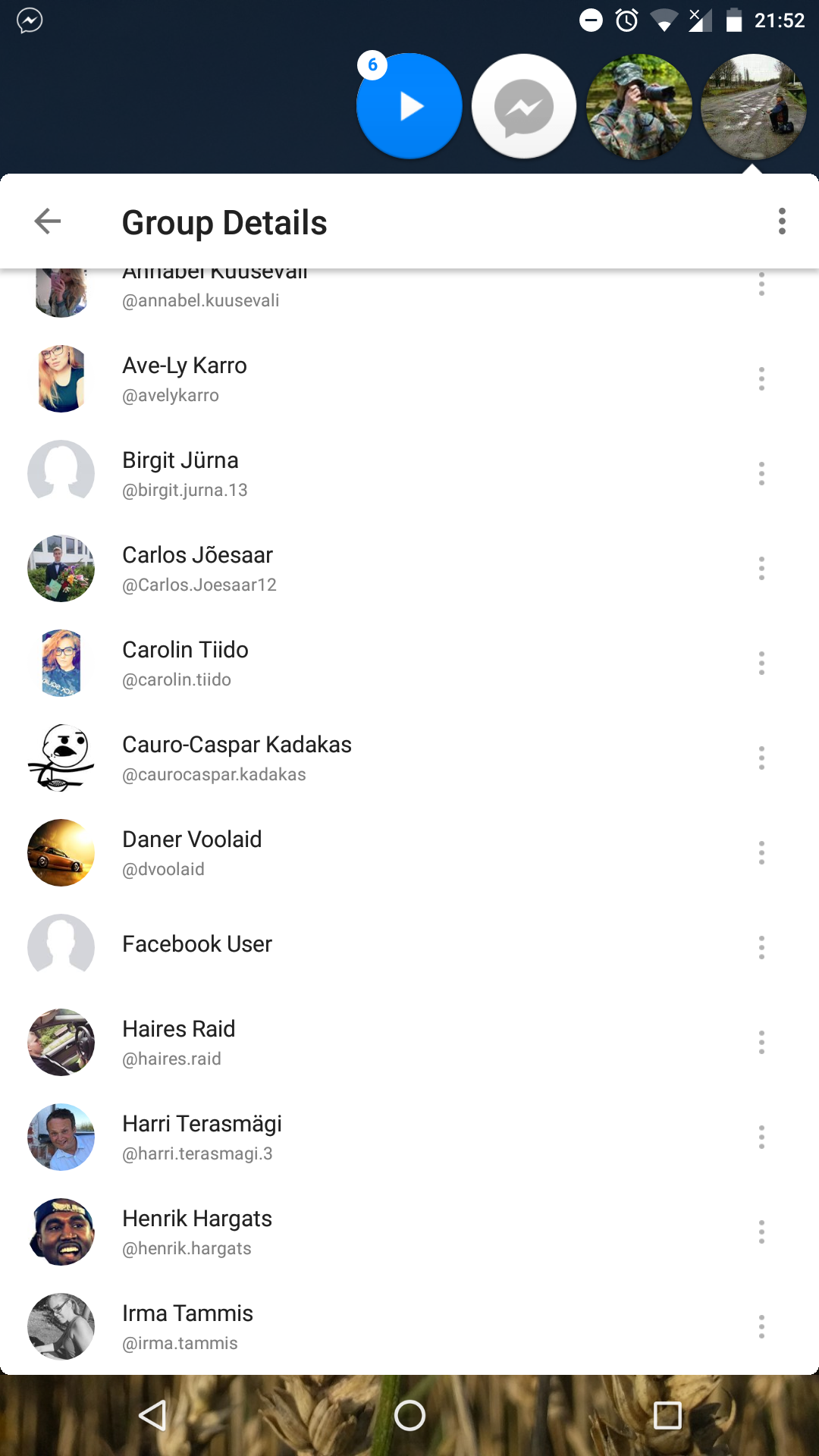Select Carlos Jõesaar from the list
The width and height of the screenshot is (819, 1456).
click(409, 569)
